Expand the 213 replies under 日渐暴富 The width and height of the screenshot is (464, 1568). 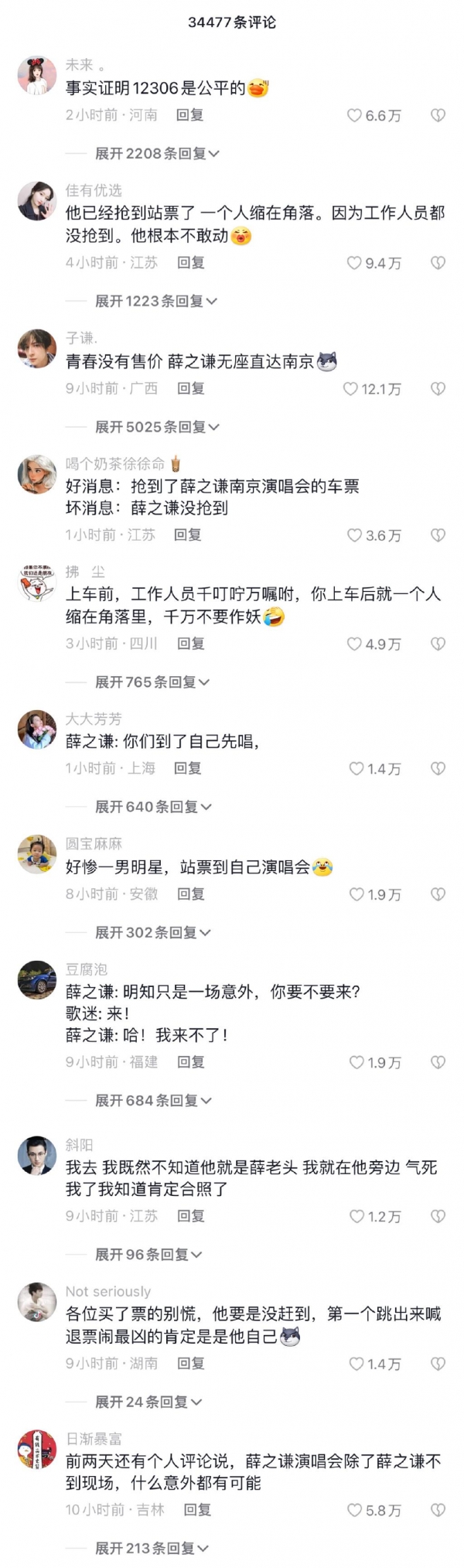coord(152,1548)
